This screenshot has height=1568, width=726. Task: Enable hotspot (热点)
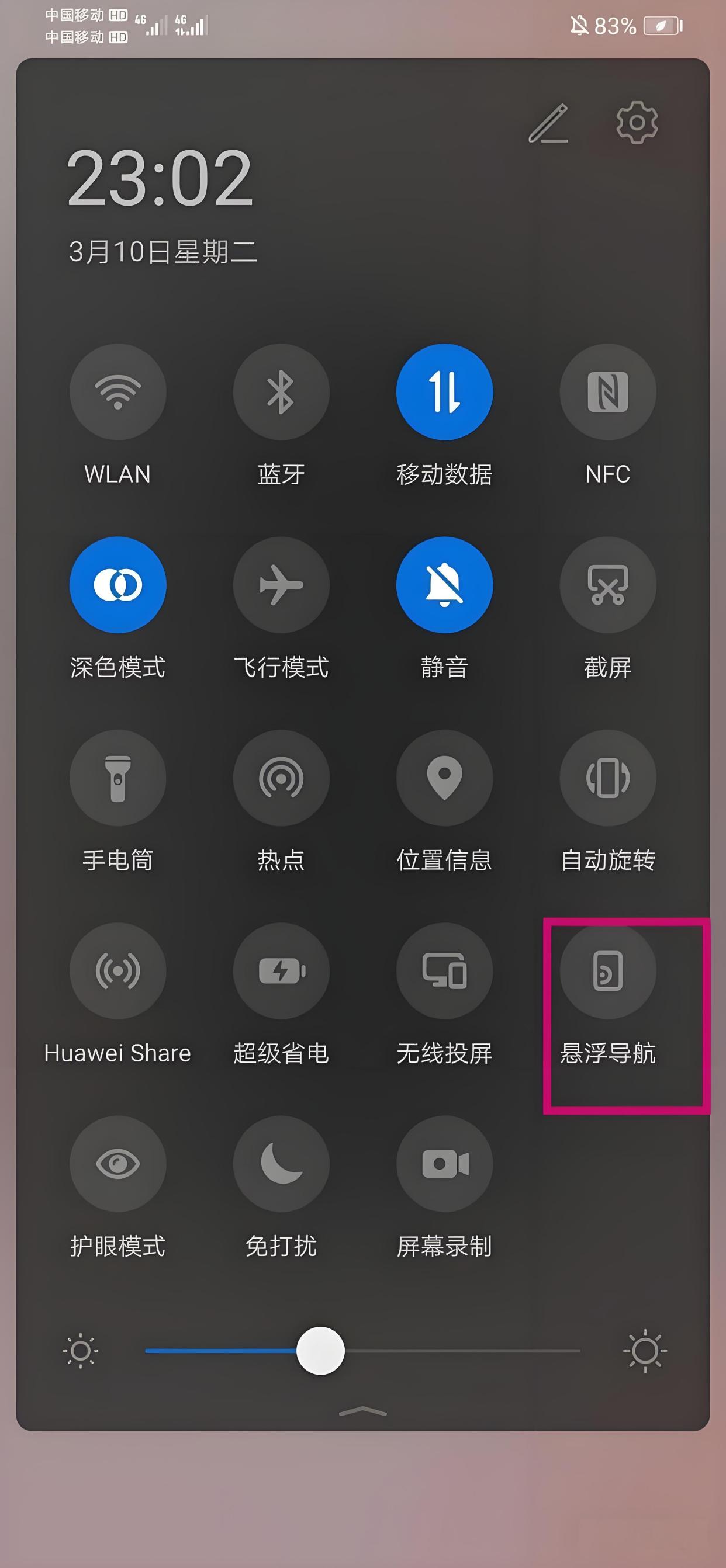click(x=281, y=778)
